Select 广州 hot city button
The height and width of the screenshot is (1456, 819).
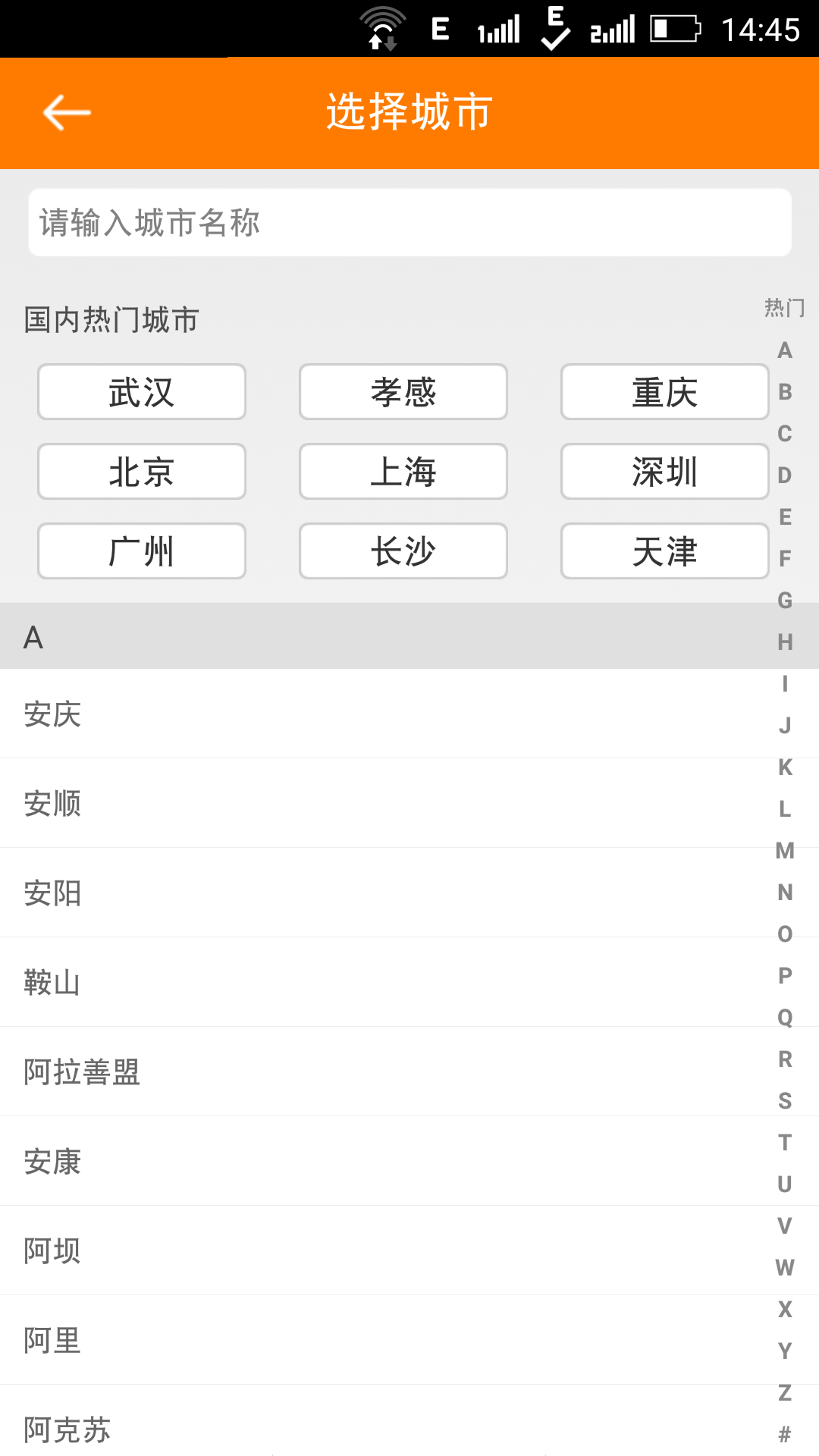pyautogui.click(x=142, y=551)
